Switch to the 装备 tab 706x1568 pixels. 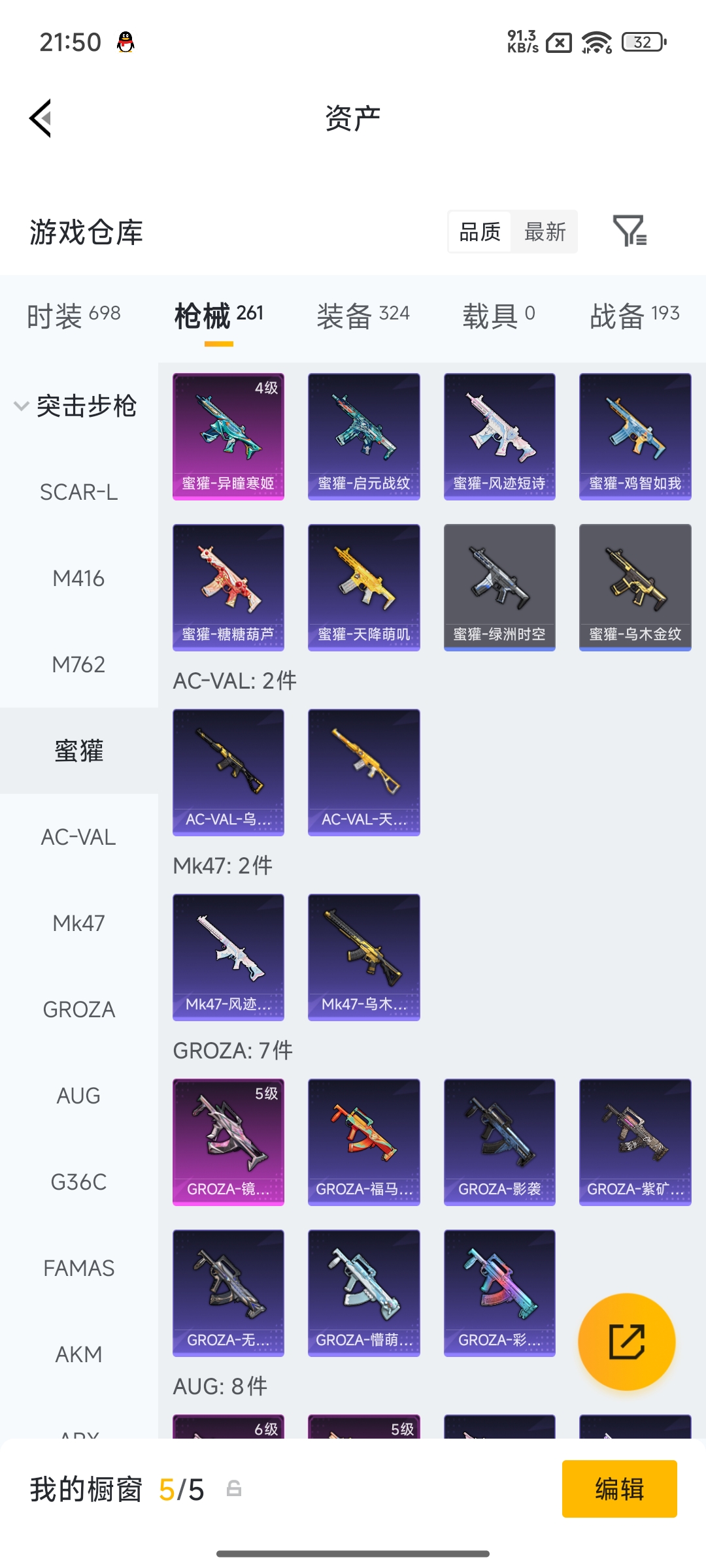click(363, 316)
